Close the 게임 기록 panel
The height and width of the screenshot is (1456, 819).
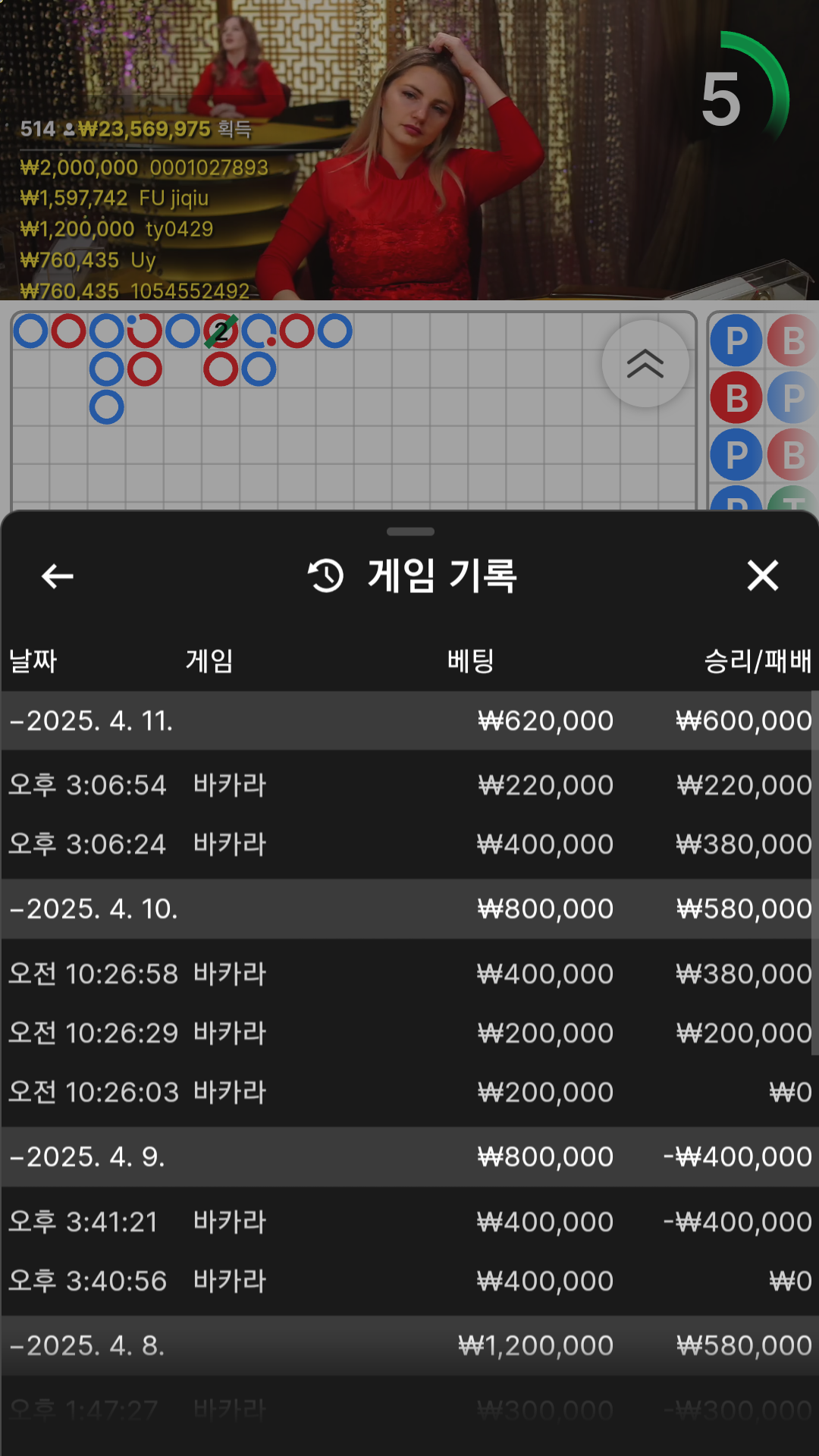762,576
